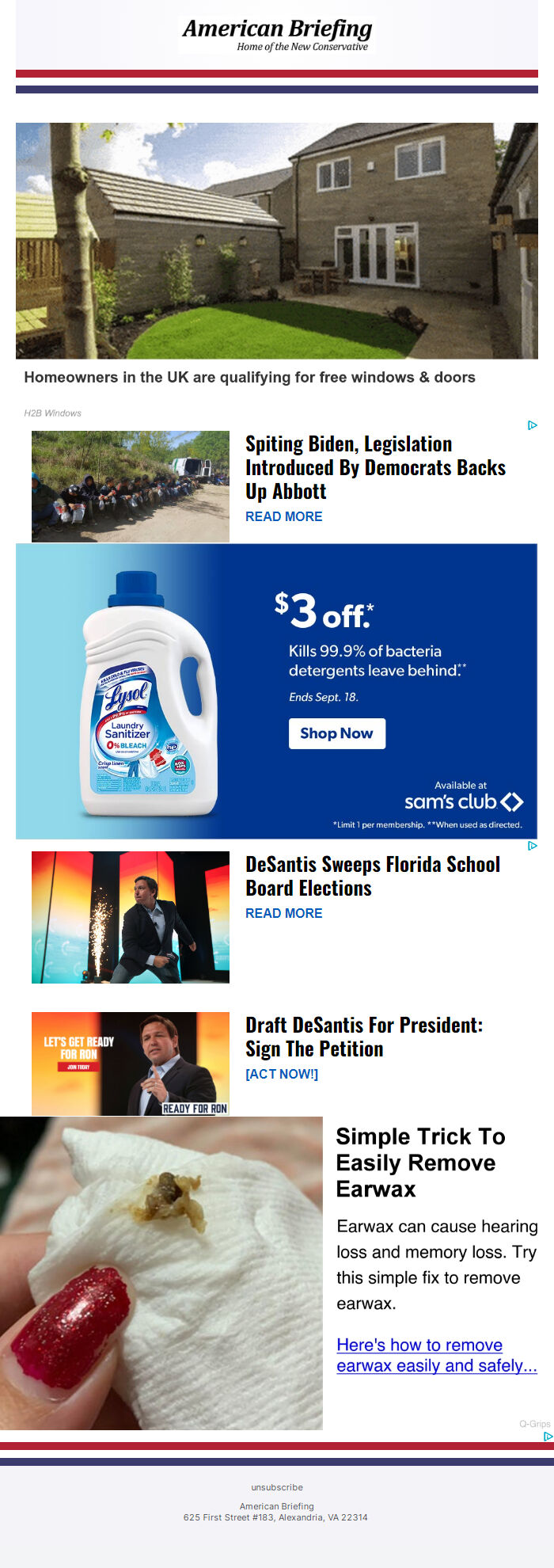Tap Shop Now on the Lysol ad
This screenshot has width=554, height=1568.
[336, 733]
